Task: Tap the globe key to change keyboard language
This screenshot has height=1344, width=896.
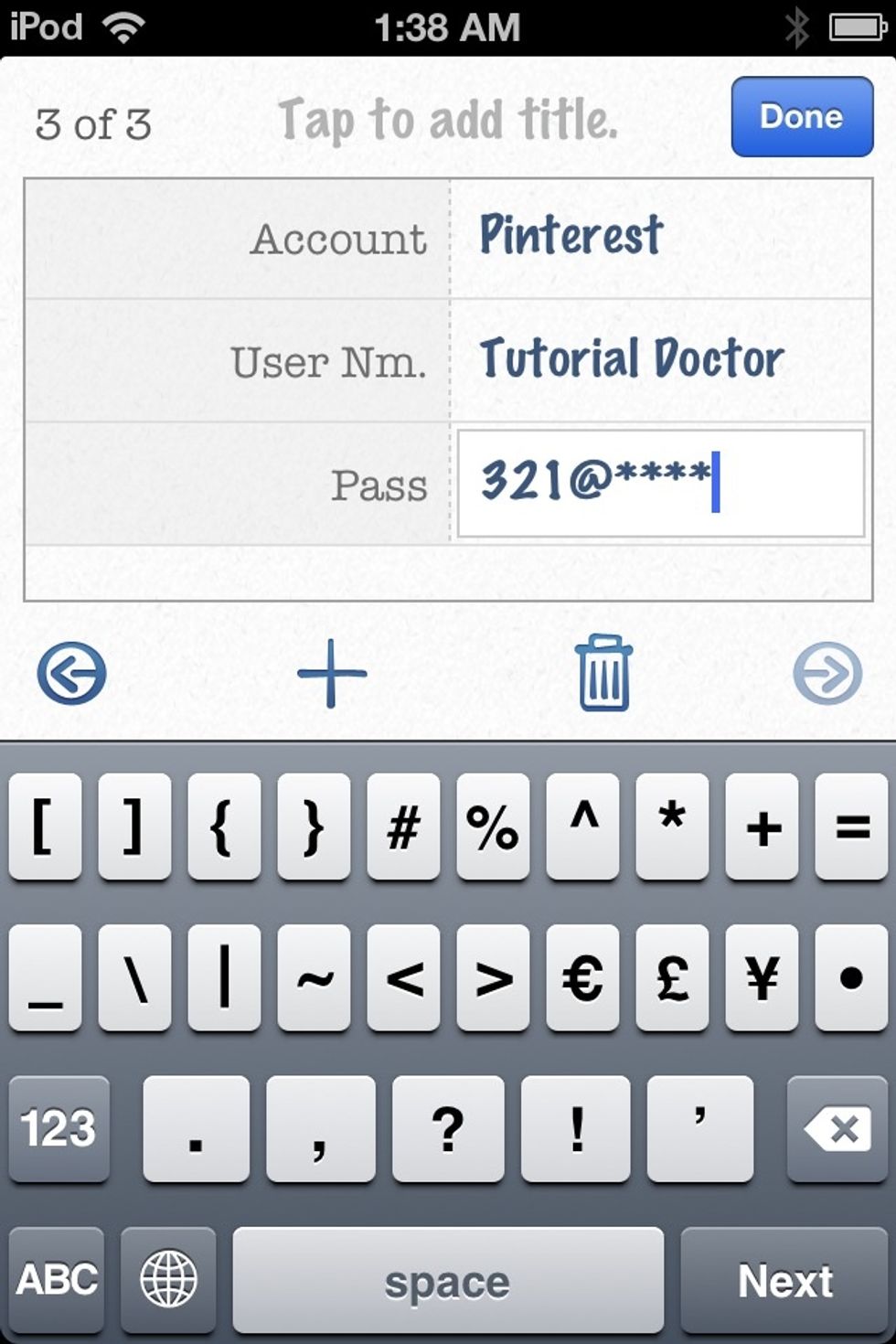Action: coord(168,1280)
